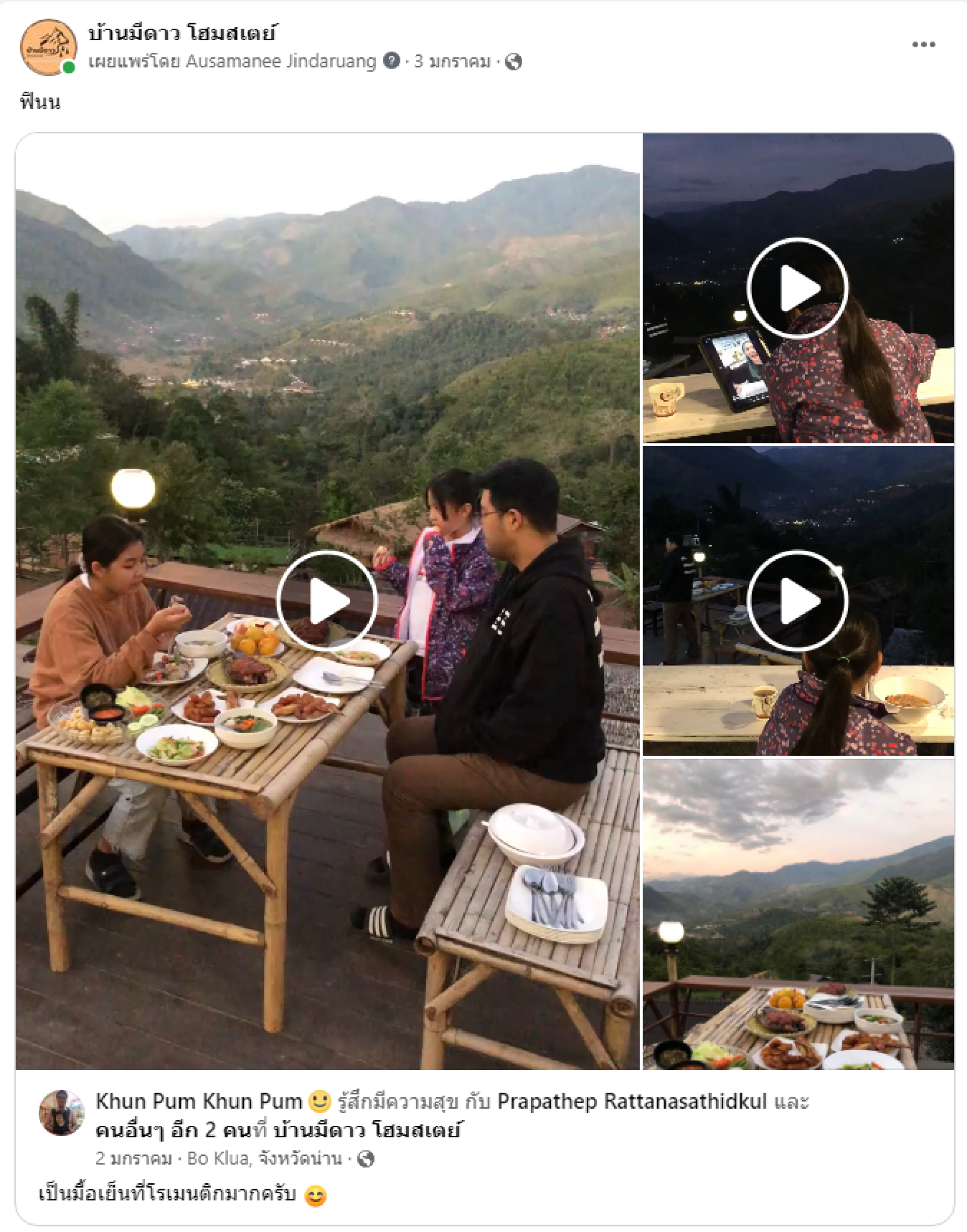
Task: Open the post's three-dot overflow menu
Action: coord(923,45)
